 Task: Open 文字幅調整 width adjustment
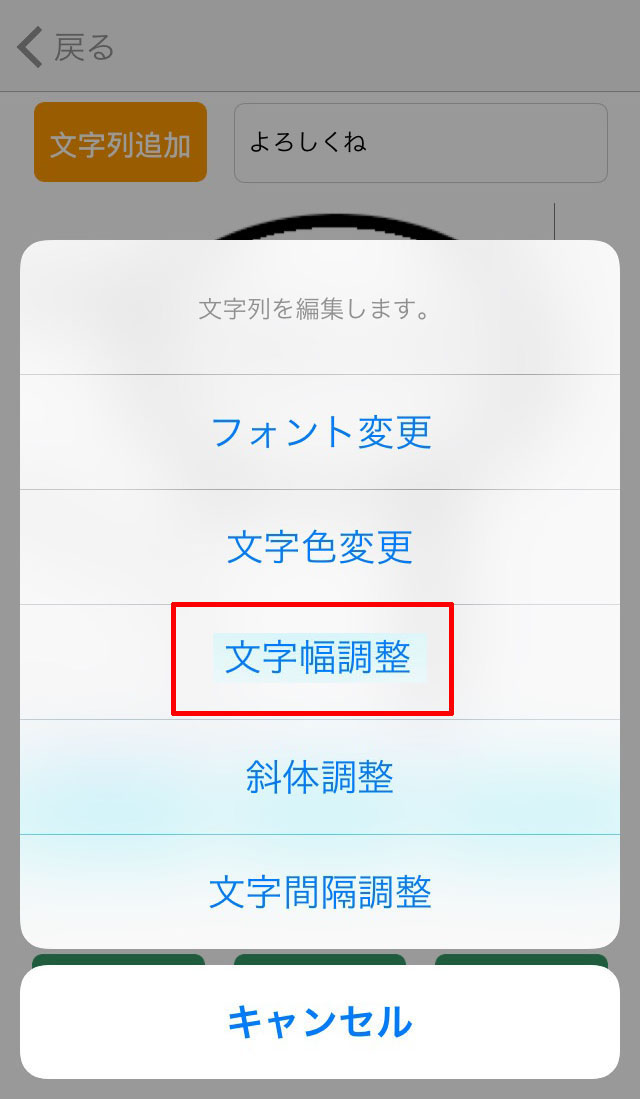(x=318, y=659)
